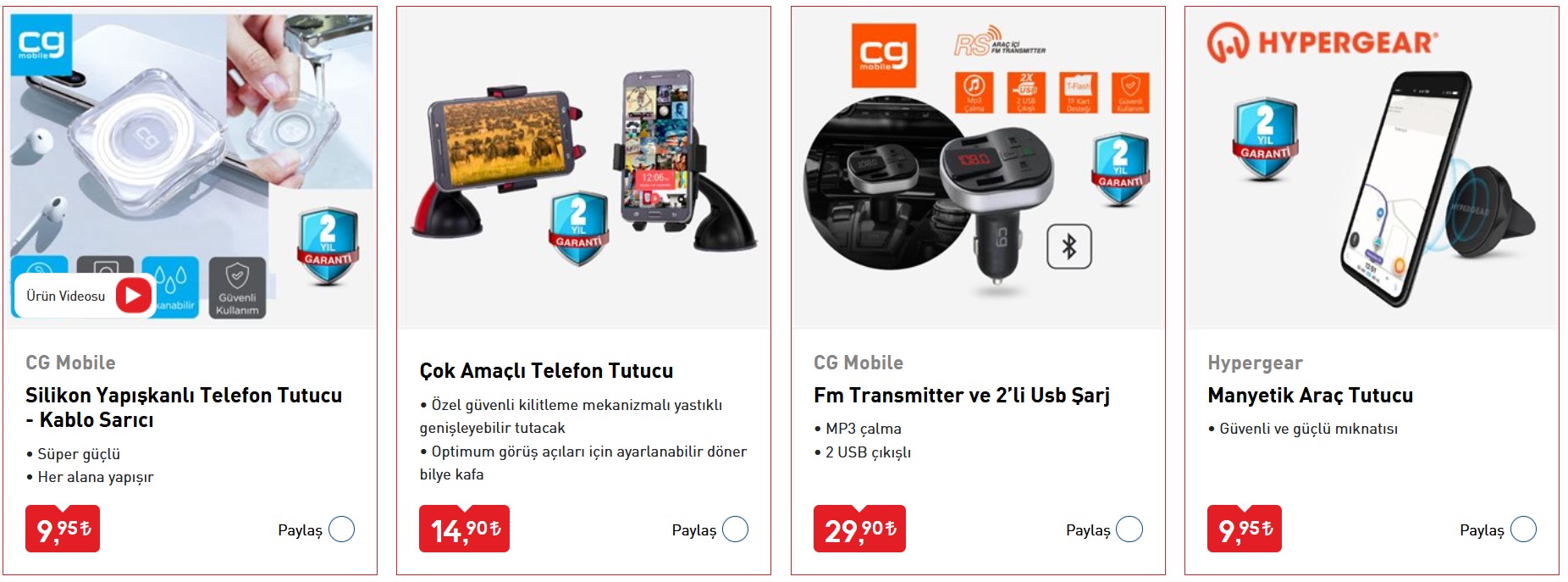Mark Paylaş on the Manyetik Araç Tutucu card

pyautogui.click(x=1522, y=529)
